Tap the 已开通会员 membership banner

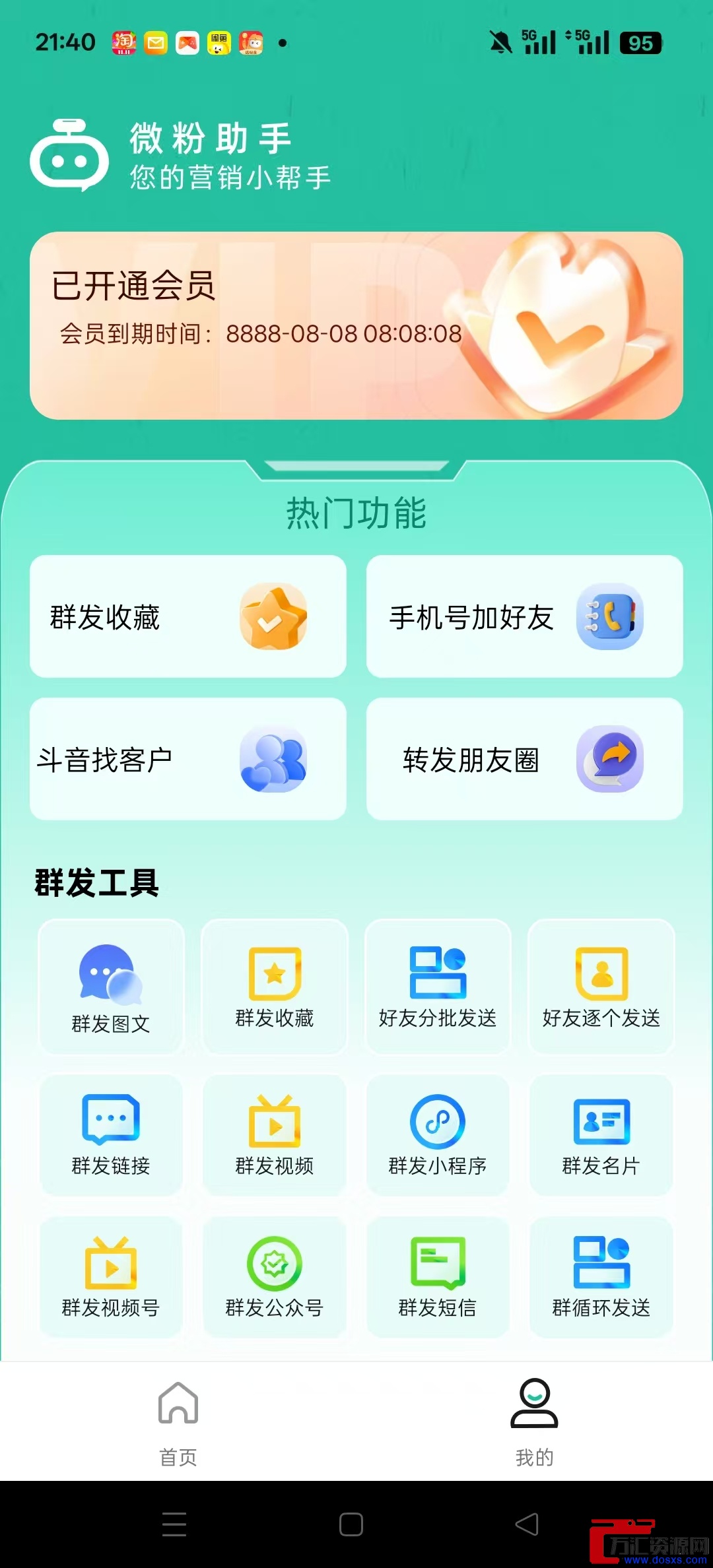(x=356, y=322)
